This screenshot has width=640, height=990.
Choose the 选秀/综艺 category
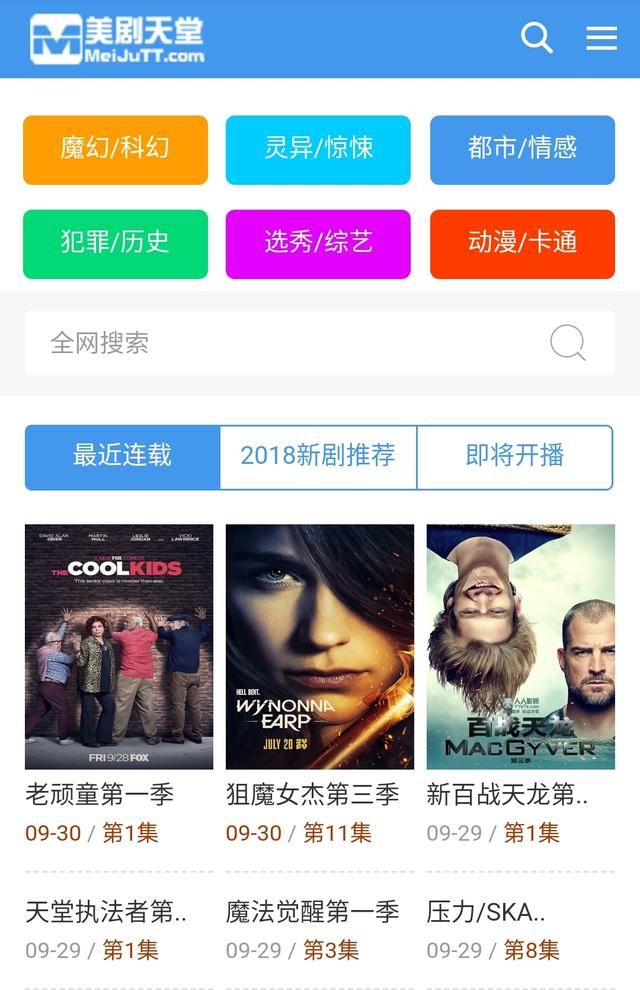click(318, 243)
